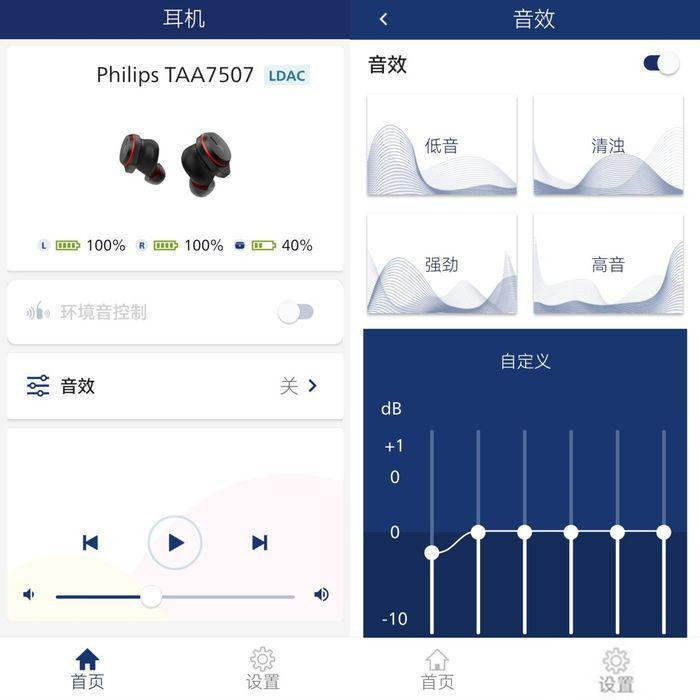Play the current track
The image size is (700, 700).
pyautogui.click(x=175, y=543)
